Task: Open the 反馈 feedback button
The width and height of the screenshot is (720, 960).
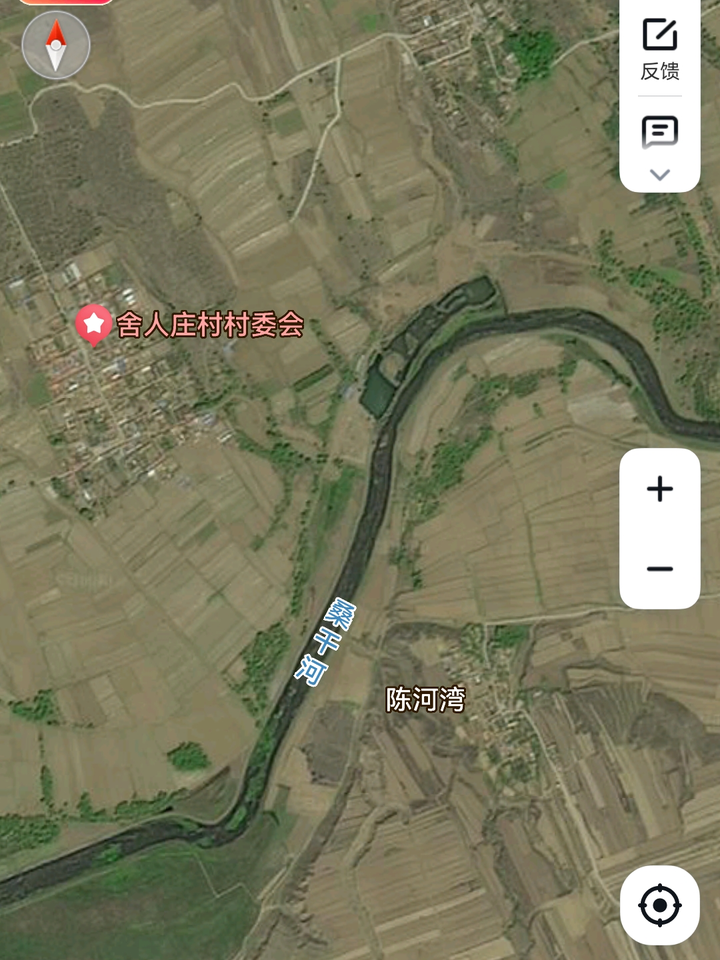Action: [660, 49]
